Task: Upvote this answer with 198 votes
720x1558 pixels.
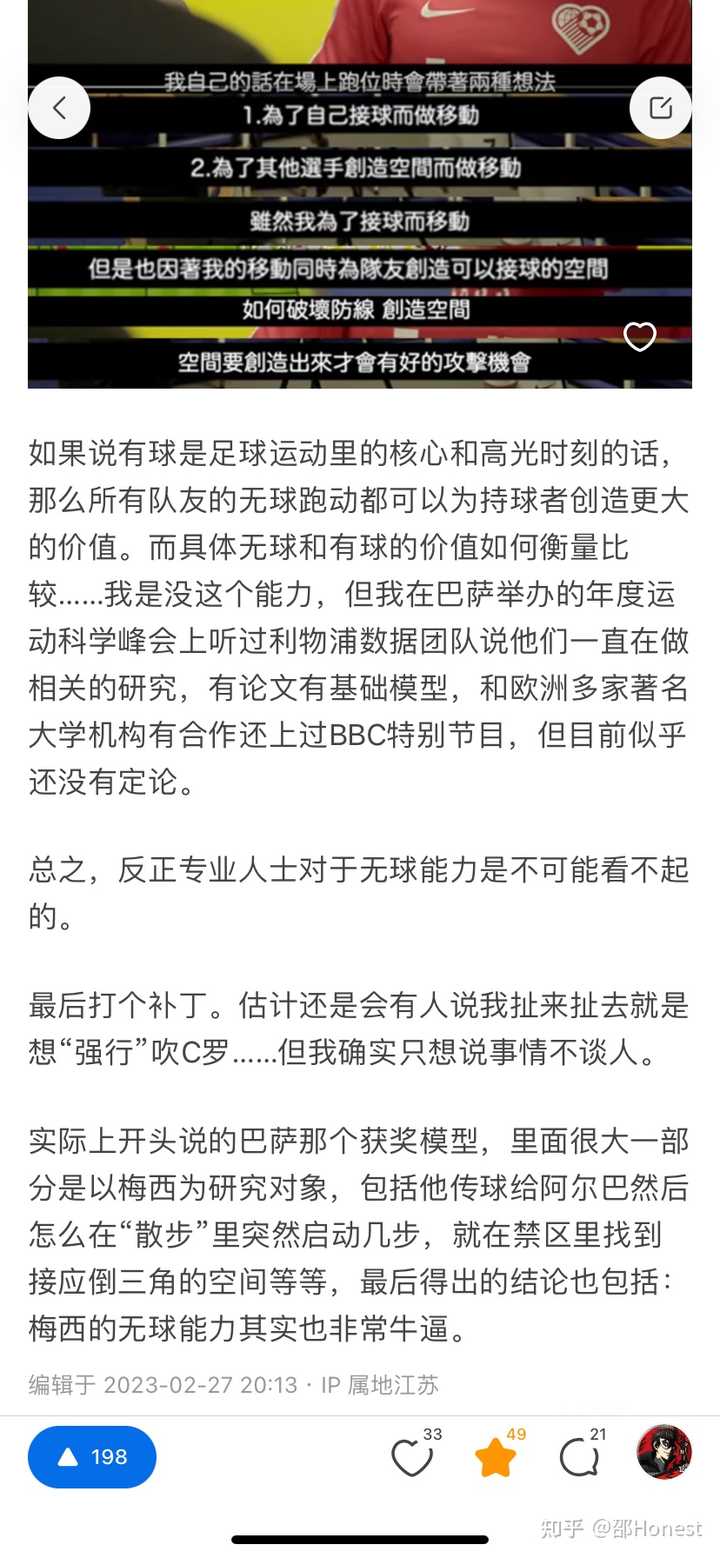Action: pyautogui.click(x=92, y=1457)
